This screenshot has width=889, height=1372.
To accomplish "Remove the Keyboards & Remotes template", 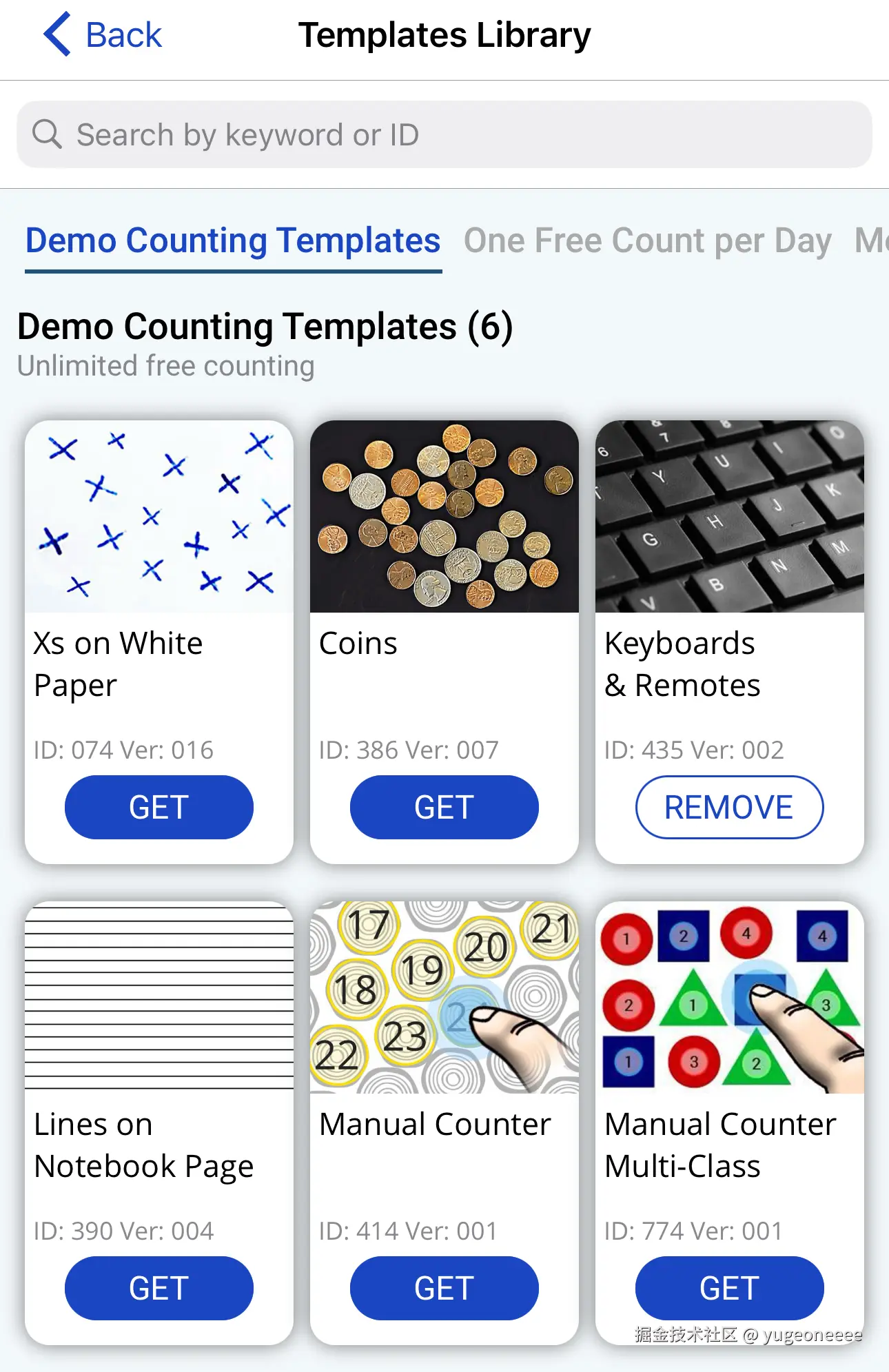I will tap(729, 807).
